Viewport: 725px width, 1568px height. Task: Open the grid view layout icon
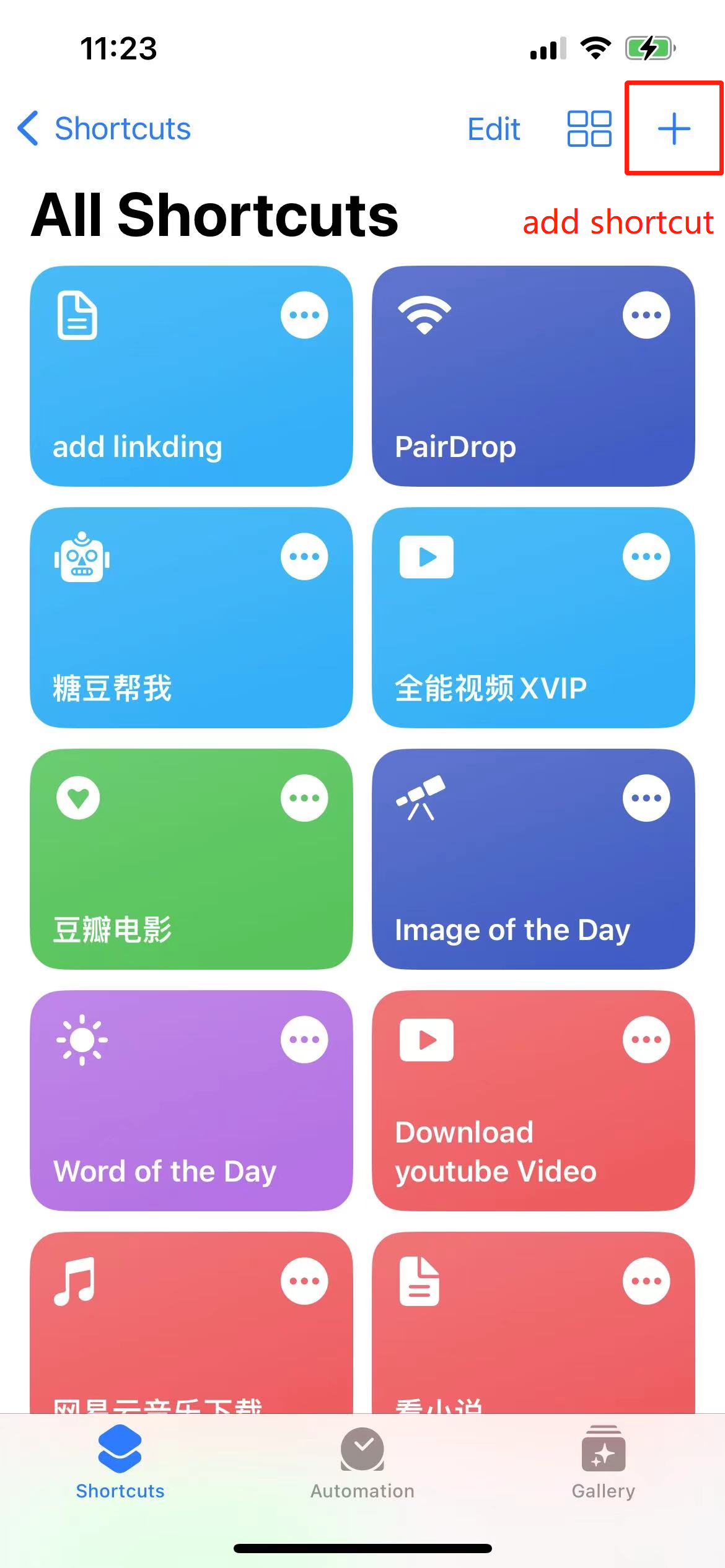click(588, 128)
